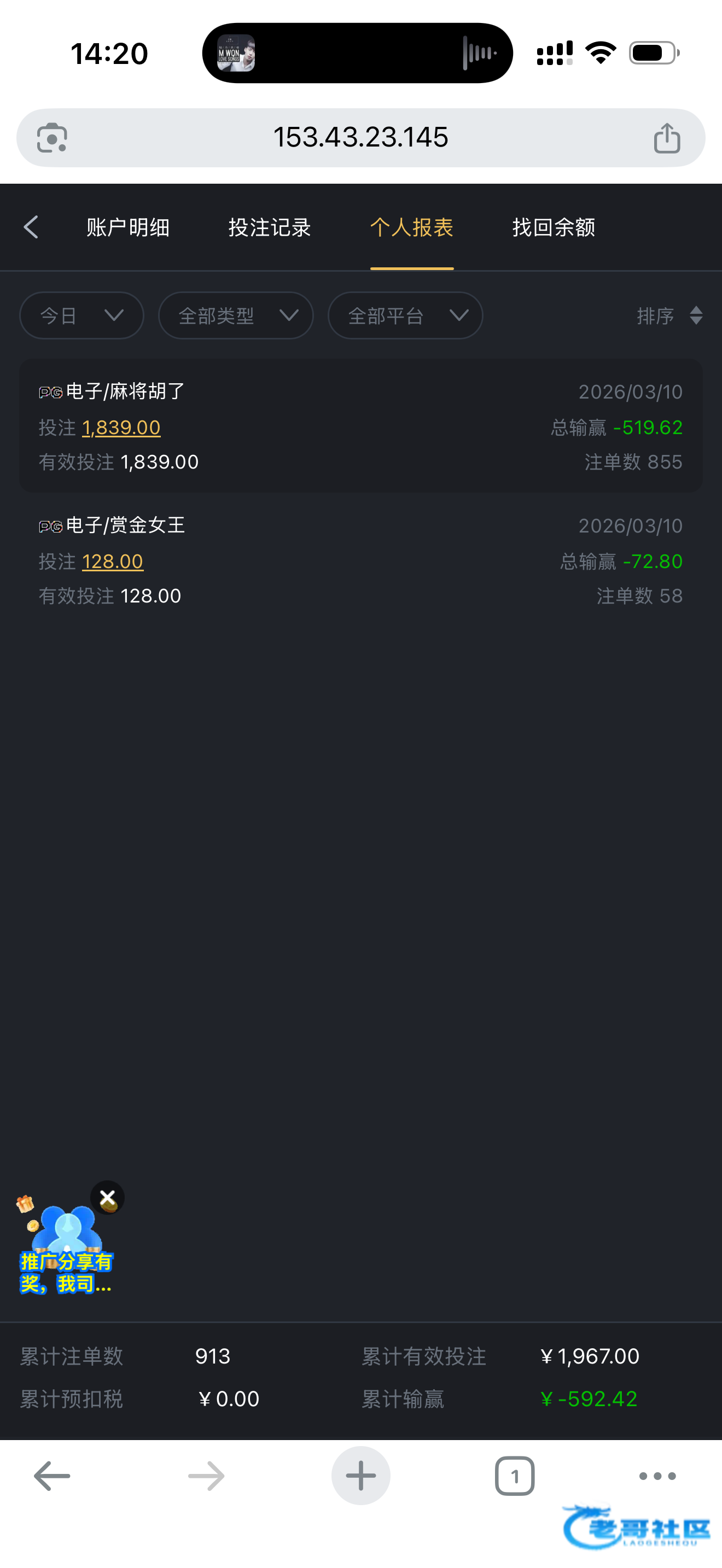Share this page from the address bar

coord(667,138)
